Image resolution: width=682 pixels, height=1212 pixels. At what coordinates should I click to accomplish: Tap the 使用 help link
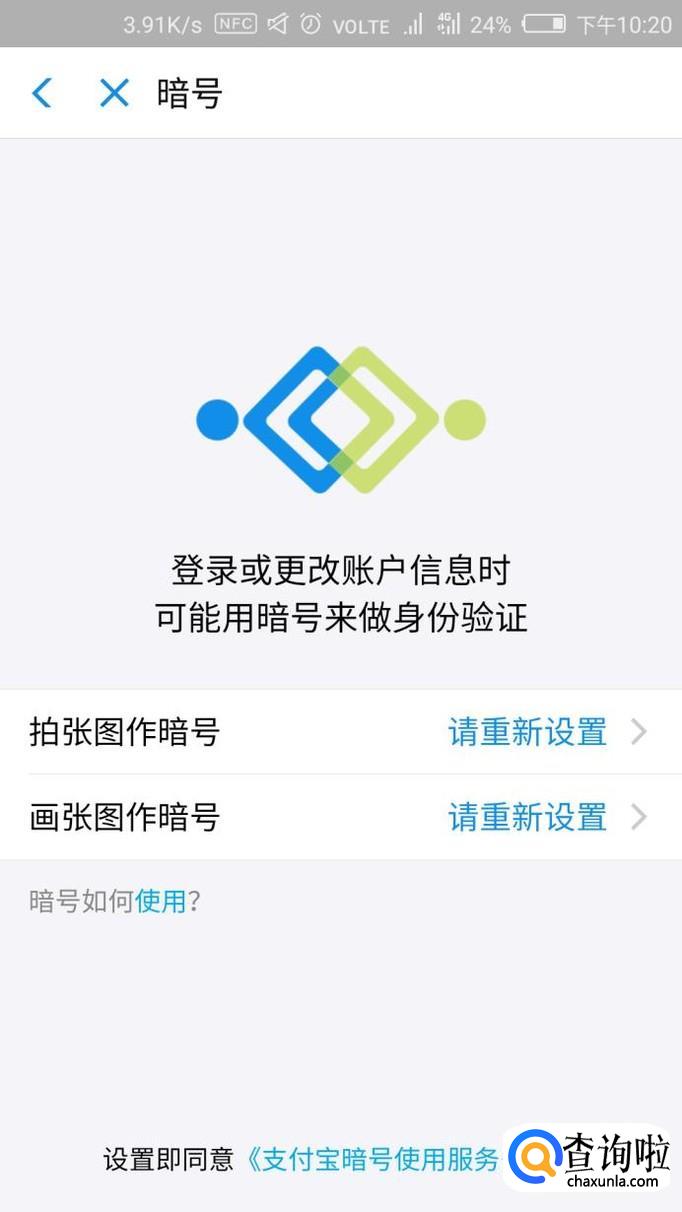pyautogui.click(x=161, y=901)
